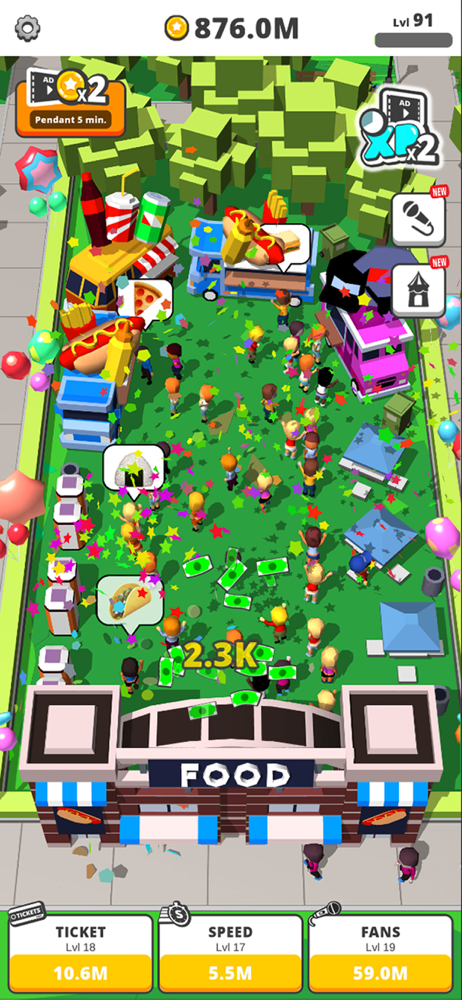Open the new microphone feature
Viewport: 462px width, 1000px height.
point(419,219)
